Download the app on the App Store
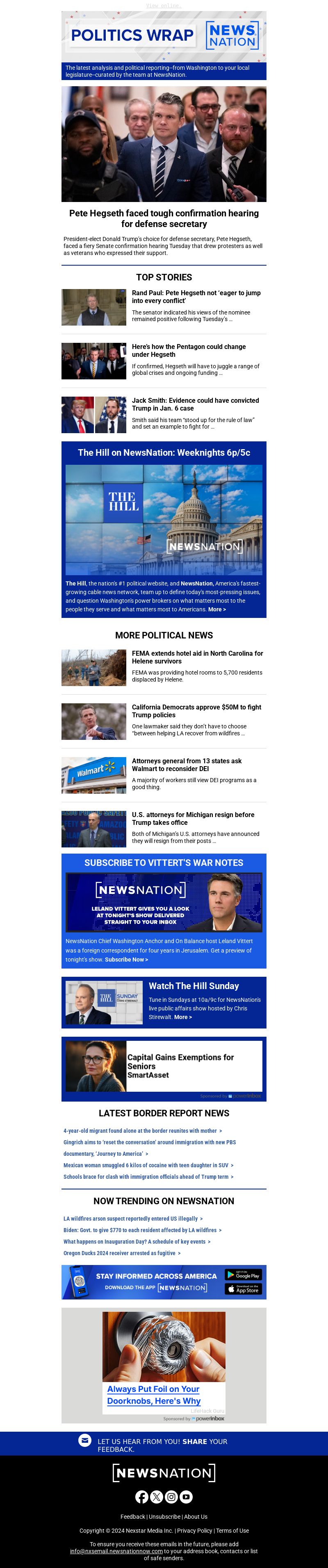328x1568 pixels. click(243, 1289)
